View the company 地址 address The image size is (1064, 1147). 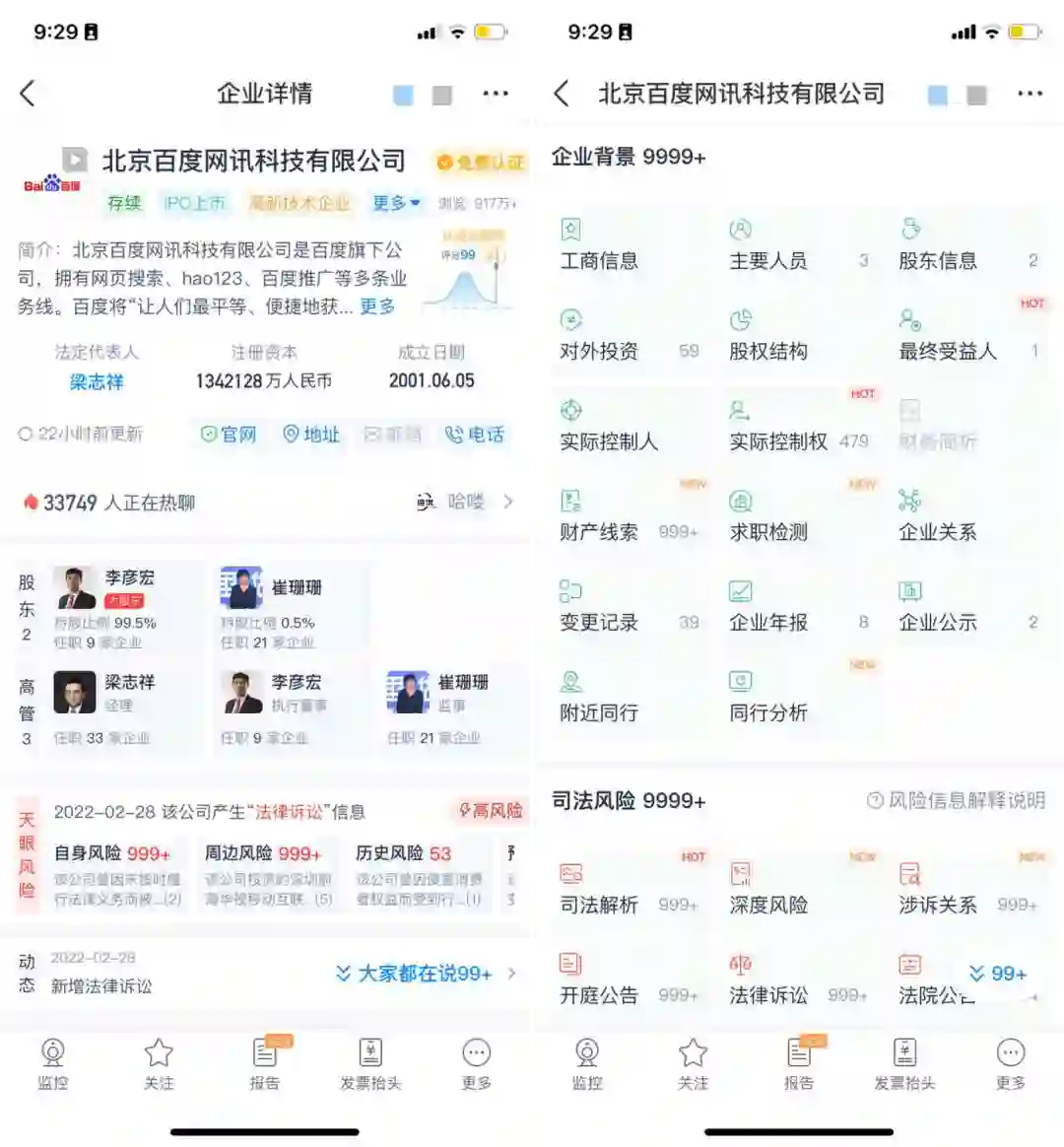pyautogui.click(x=311, y=435)
